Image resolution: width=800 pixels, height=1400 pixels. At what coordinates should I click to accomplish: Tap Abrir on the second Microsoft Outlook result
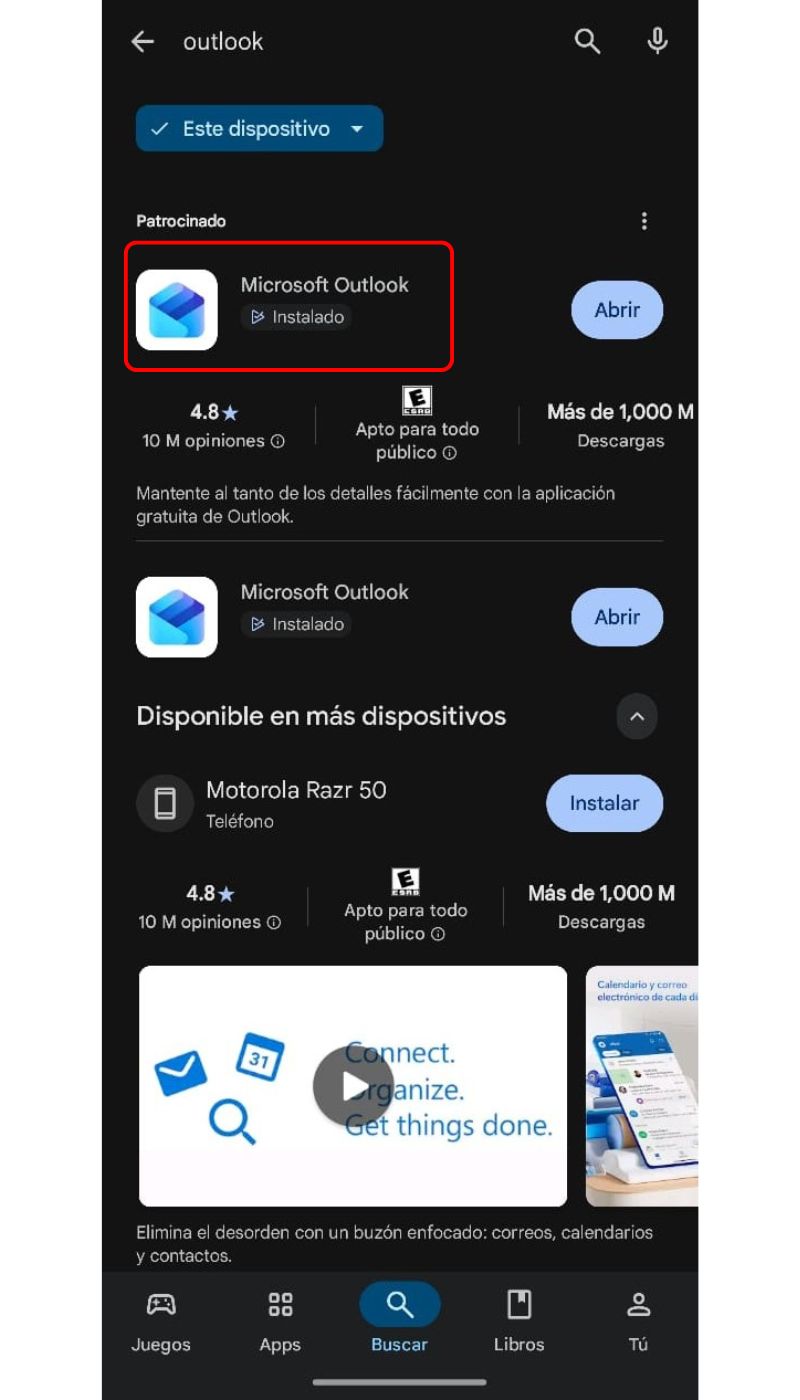tap(616, 617)
